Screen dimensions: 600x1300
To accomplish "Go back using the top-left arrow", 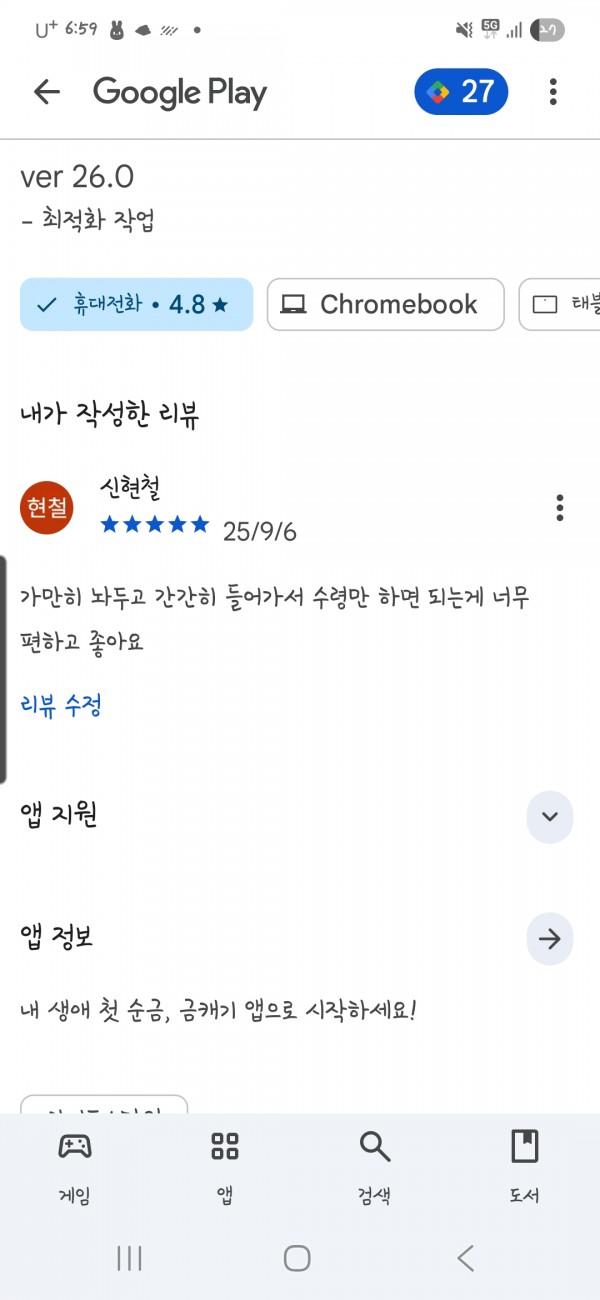I will (47, 92).
